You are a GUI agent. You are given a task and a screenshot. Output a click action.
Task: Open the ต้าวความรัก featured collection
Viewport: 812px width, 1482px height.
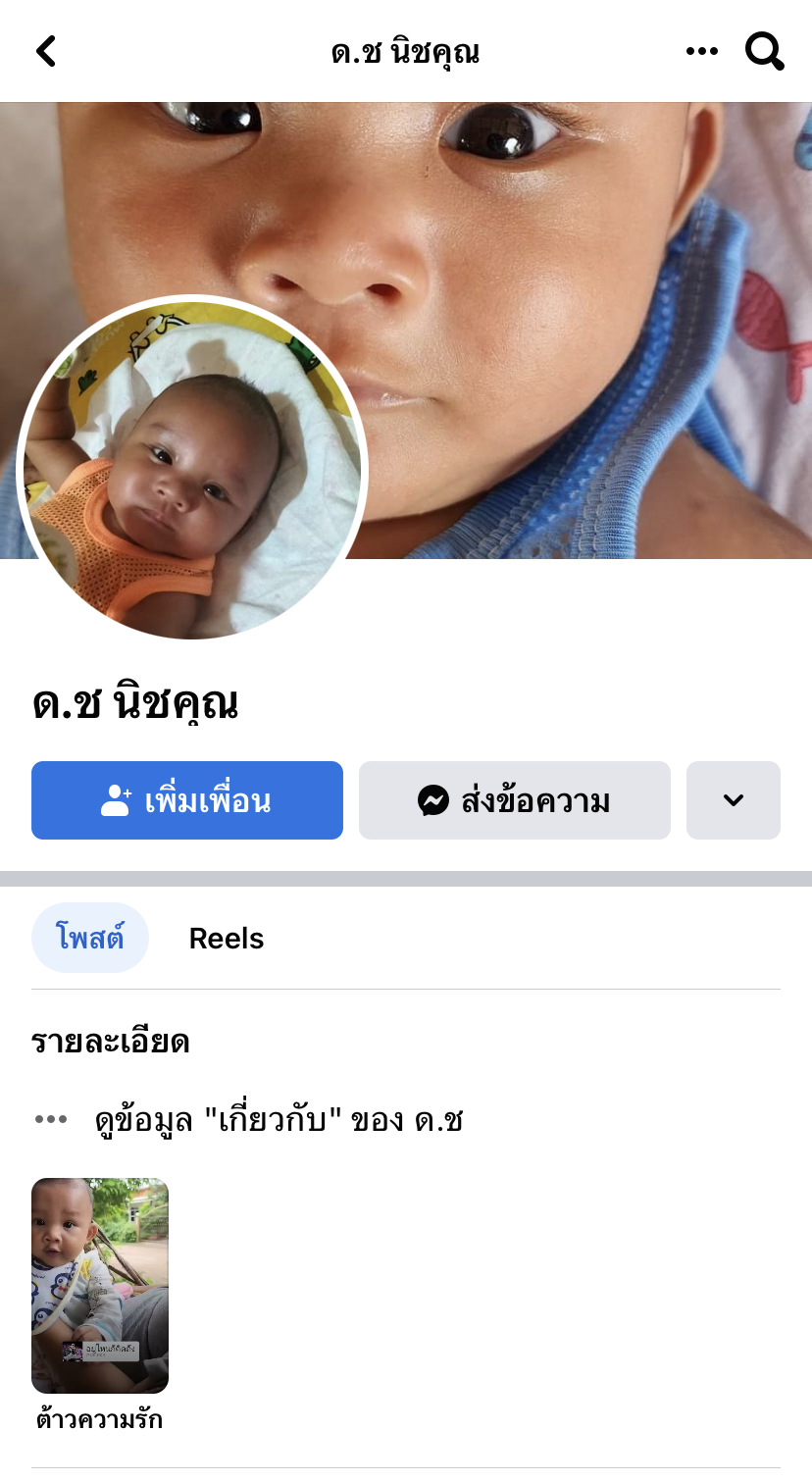(x=100, y=1285)
